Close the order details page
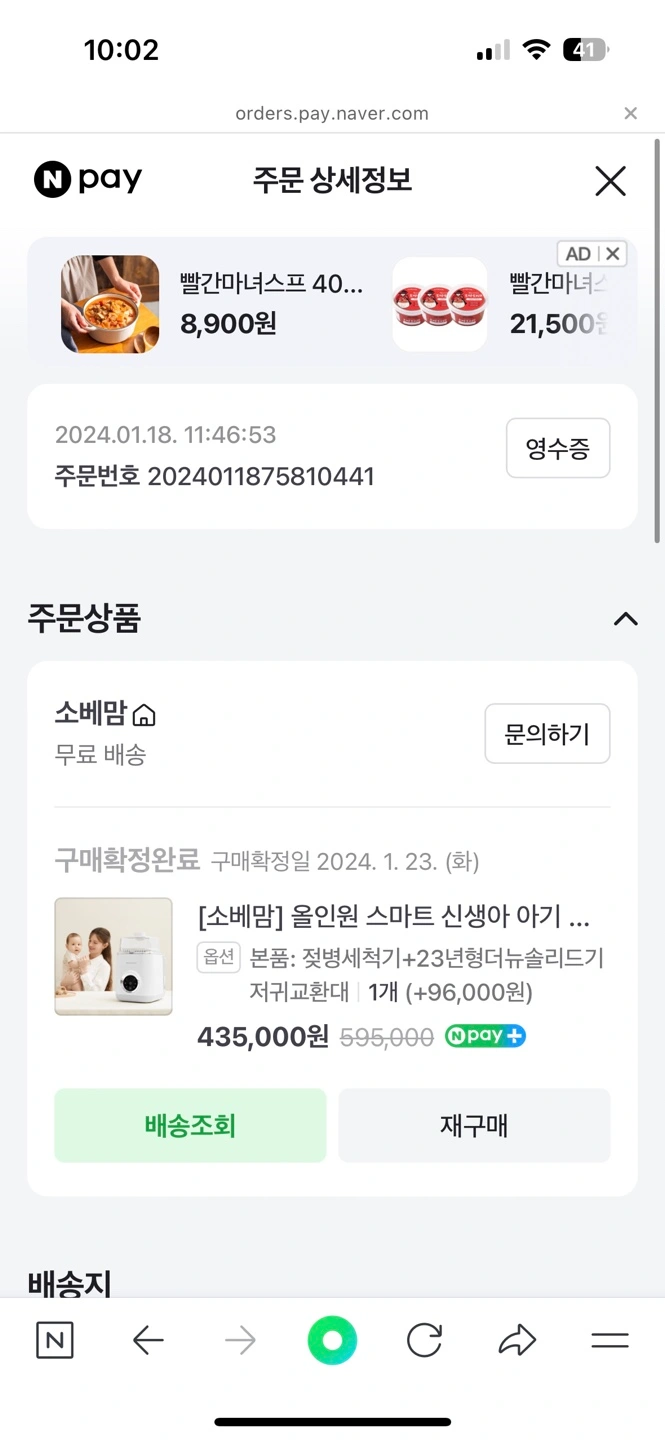Screen dimensions: 665x1440 [610, 181]
